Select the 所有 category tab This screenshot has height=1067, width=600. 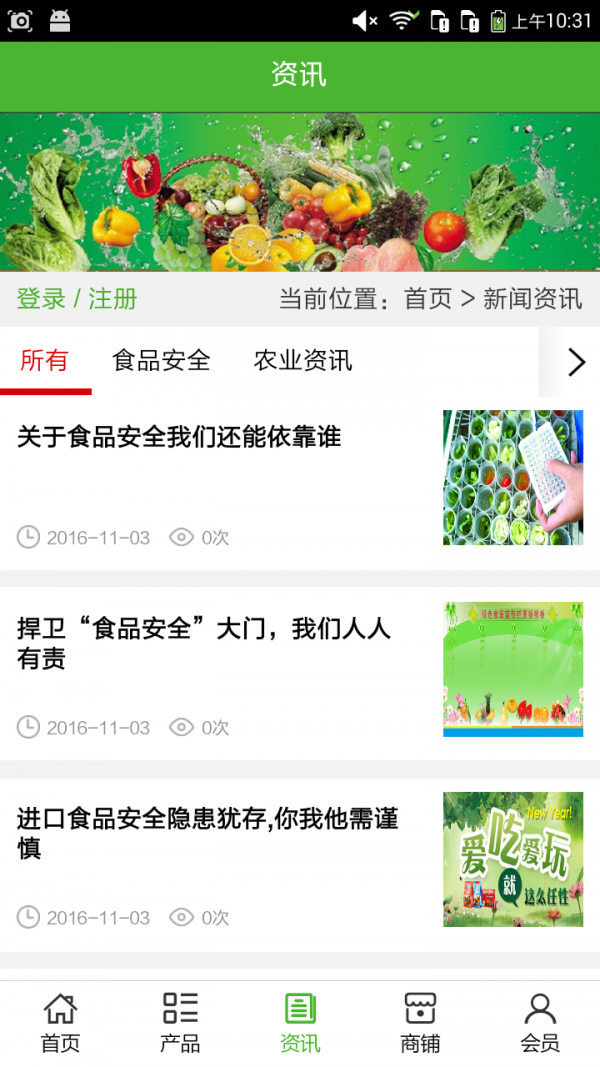click(x=44, y=360)
